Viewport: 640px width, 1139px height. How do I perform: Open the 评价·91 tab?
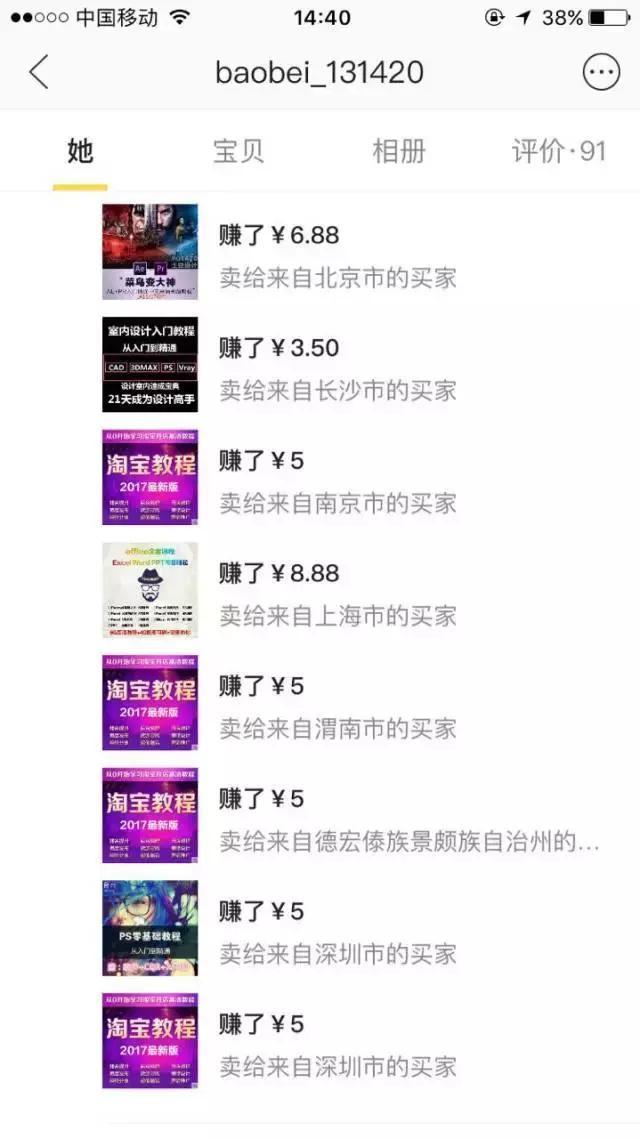(x=559, y=151)
